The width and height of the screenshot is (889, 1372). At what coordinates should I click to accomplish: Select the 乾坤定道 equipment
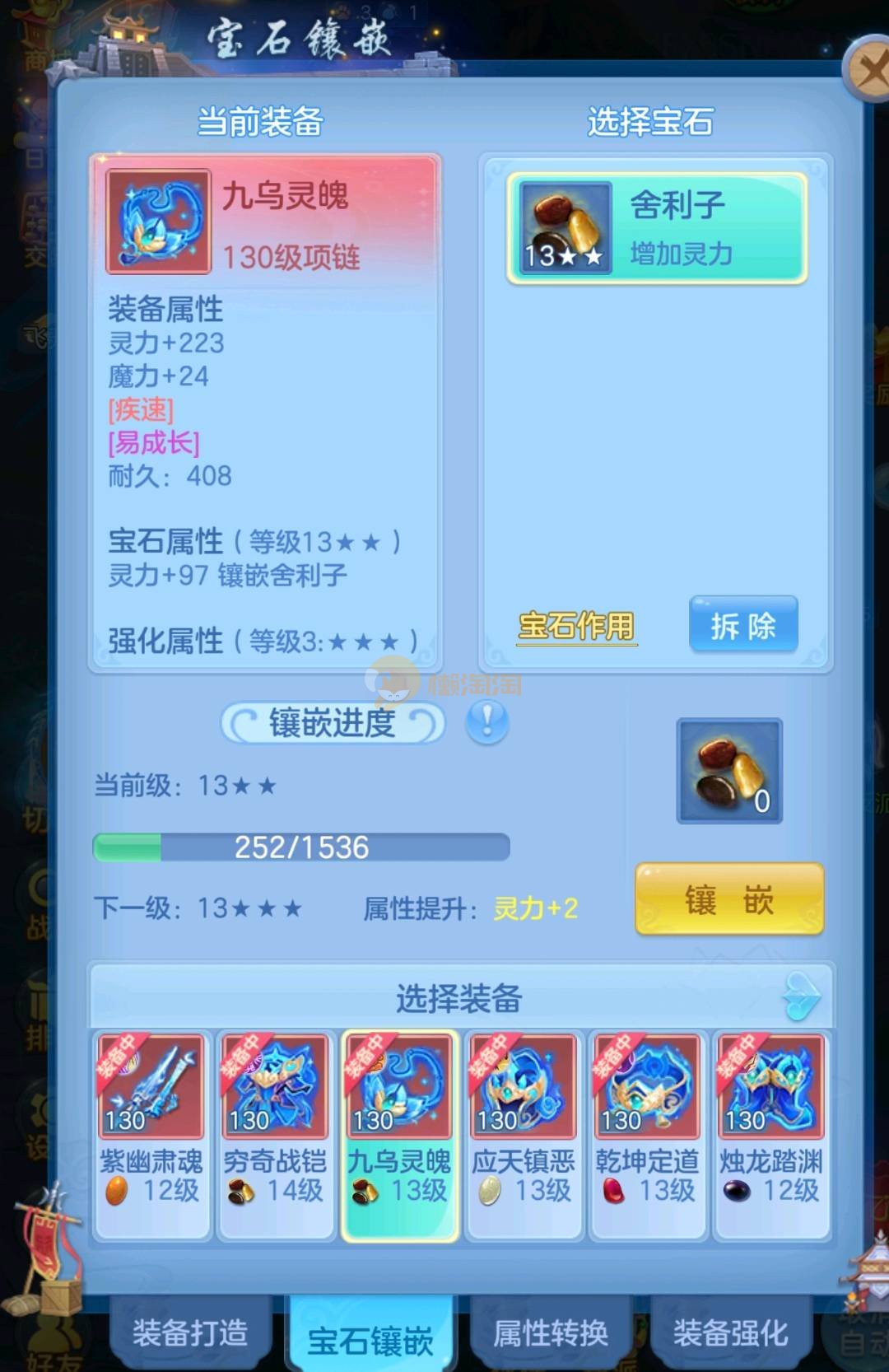point(647,1134)
